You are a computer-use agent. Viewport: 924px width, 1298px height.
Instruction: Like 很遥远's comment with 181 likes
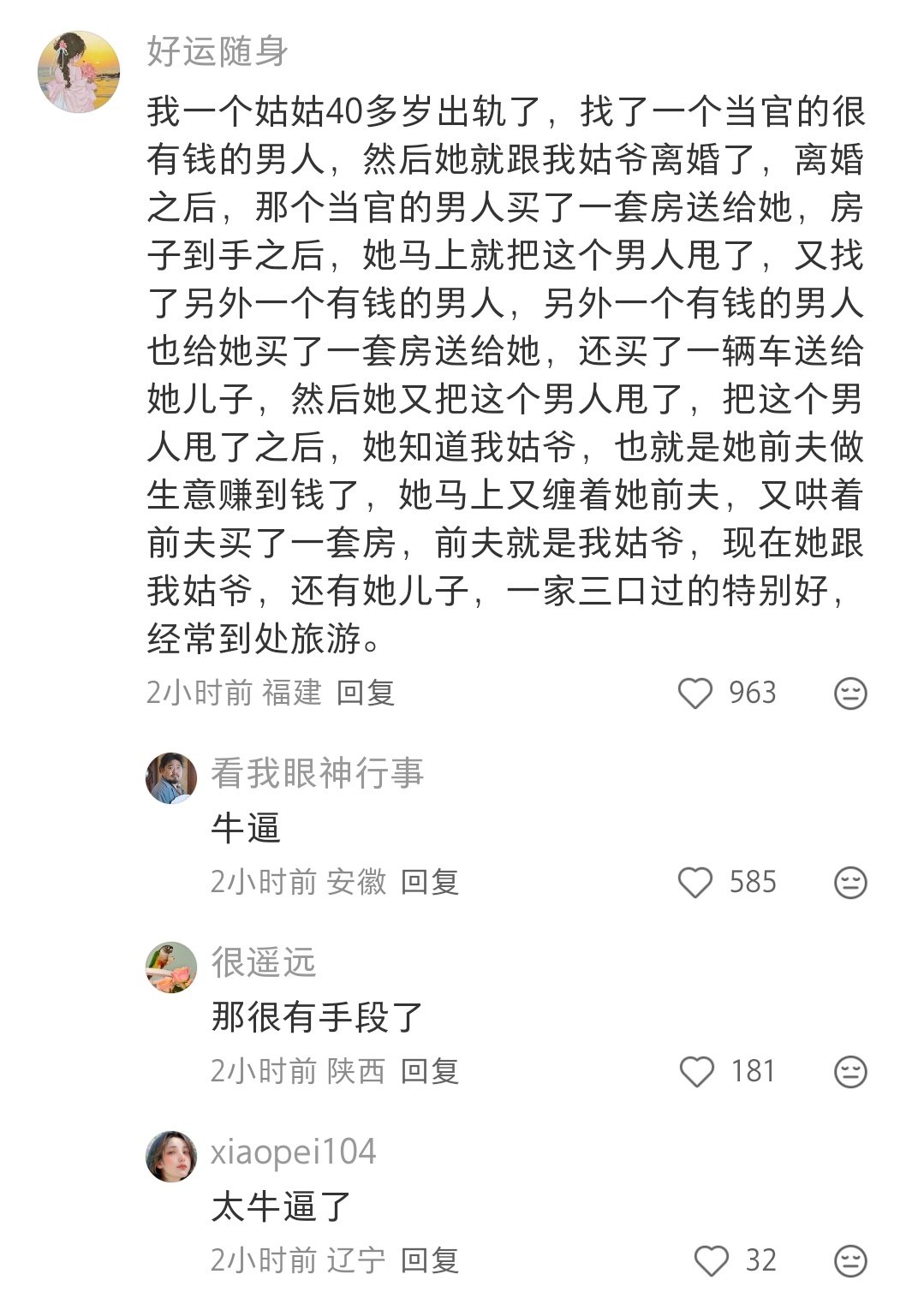pos(696,1072)
